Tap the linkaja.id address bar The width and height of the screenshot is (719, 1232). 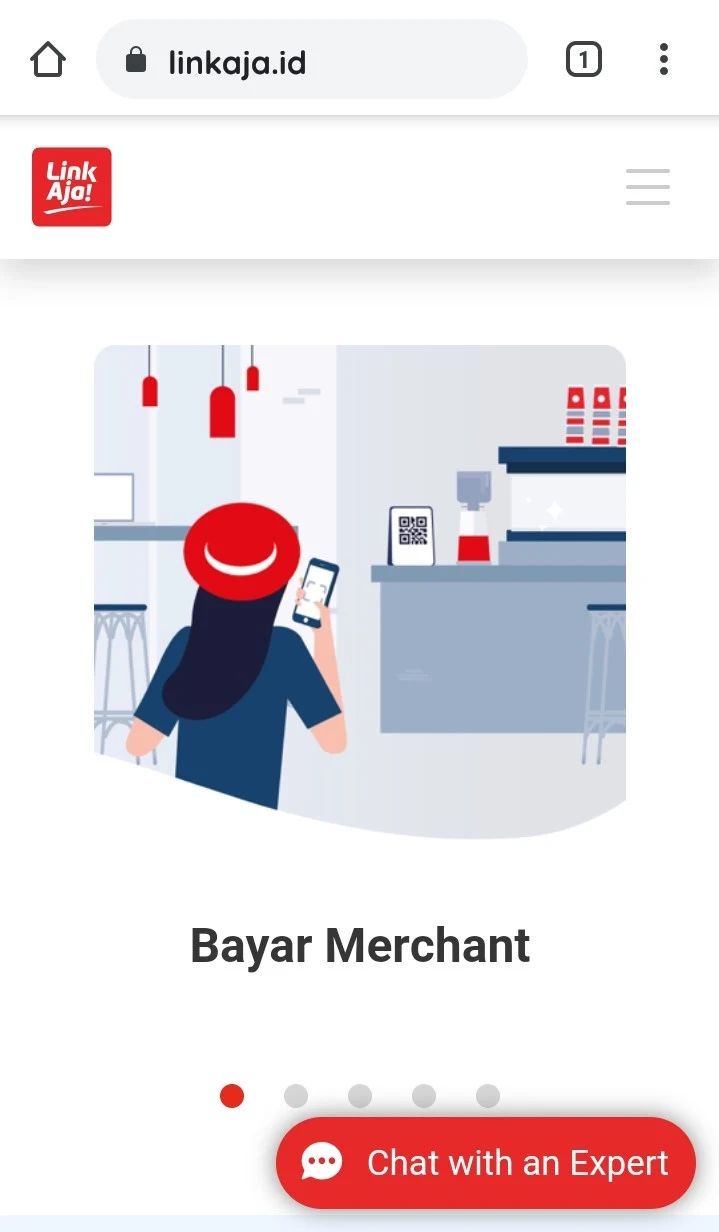coord(310,61)
